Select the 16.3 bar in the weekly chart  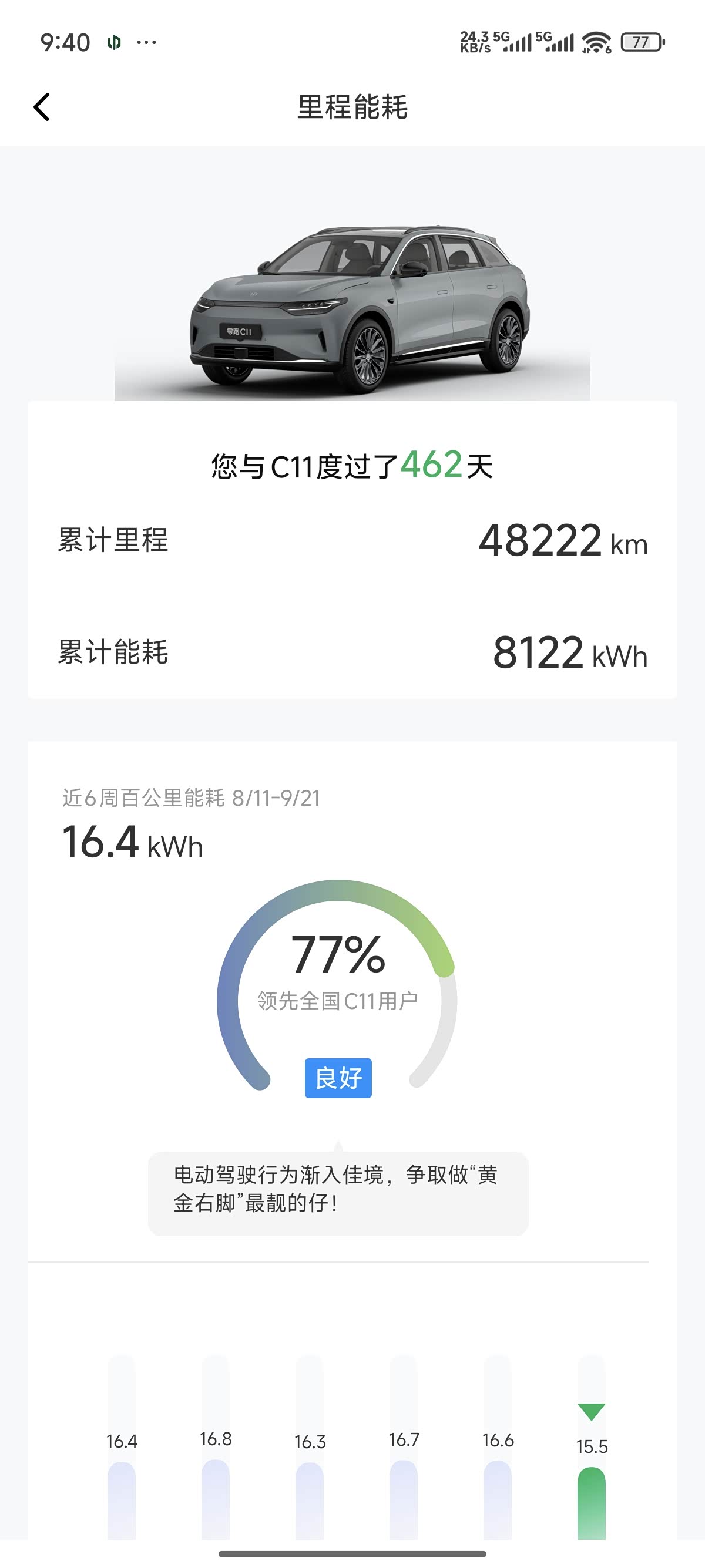point(310,1500)
